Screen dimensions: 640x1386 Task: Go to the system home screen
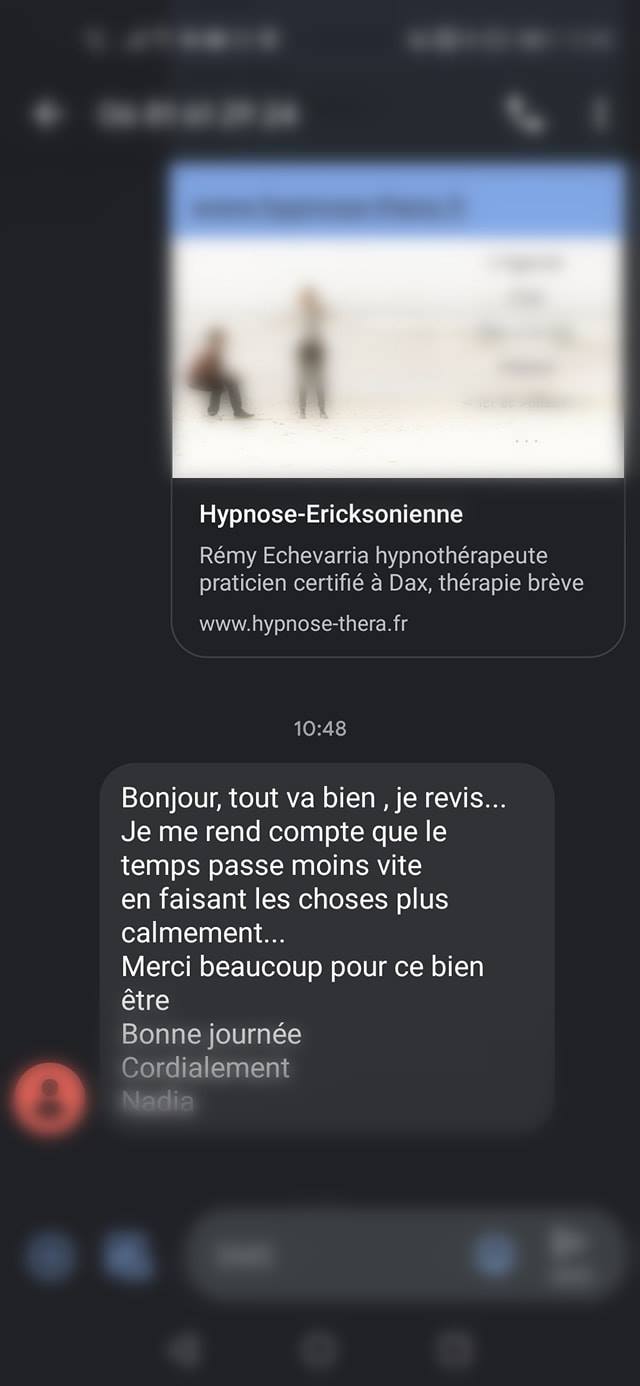tap(320, 1349)
